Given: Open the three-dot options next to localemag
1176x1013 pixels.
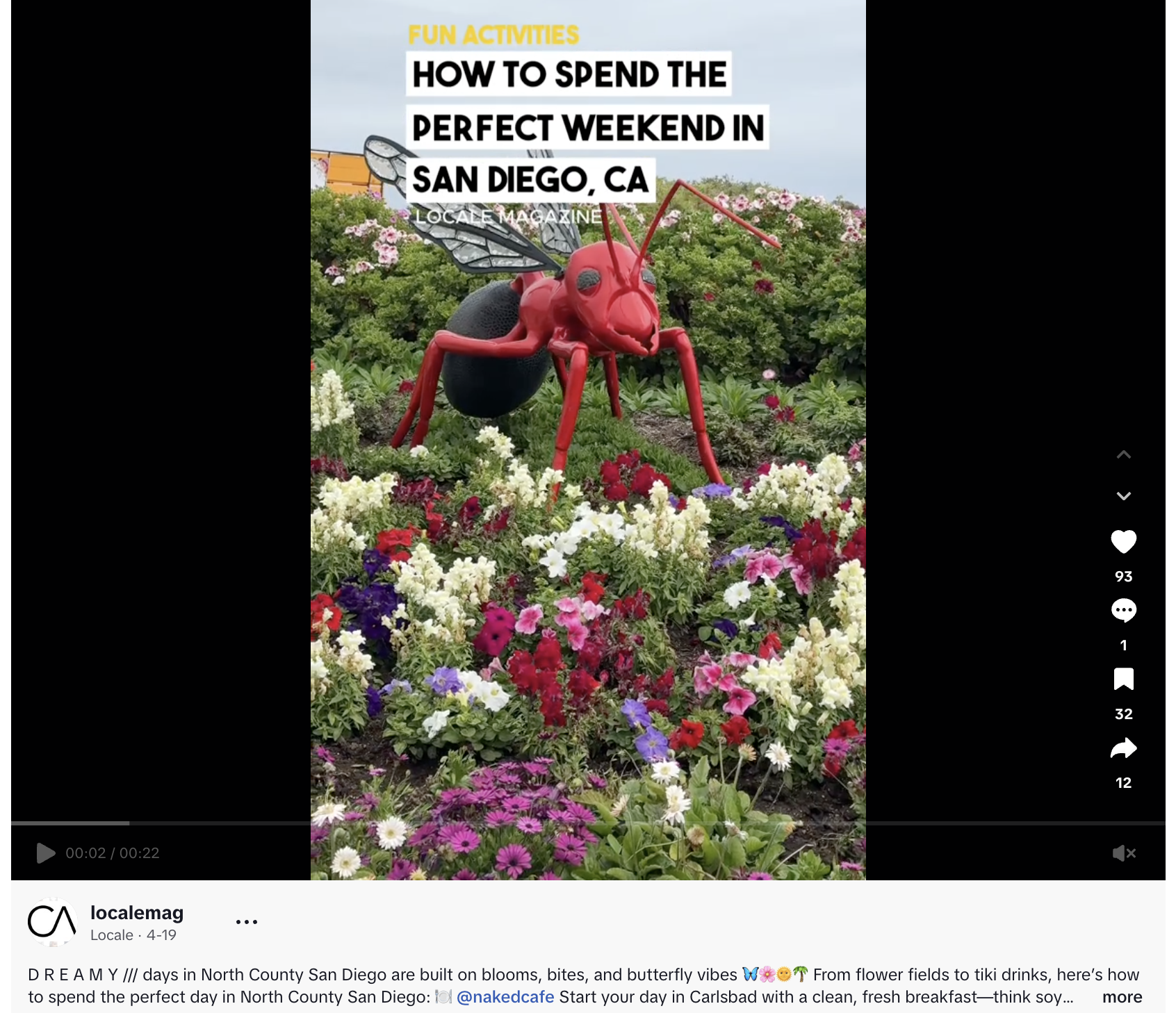Looking at the screenshot, I should tap(246, 922).
